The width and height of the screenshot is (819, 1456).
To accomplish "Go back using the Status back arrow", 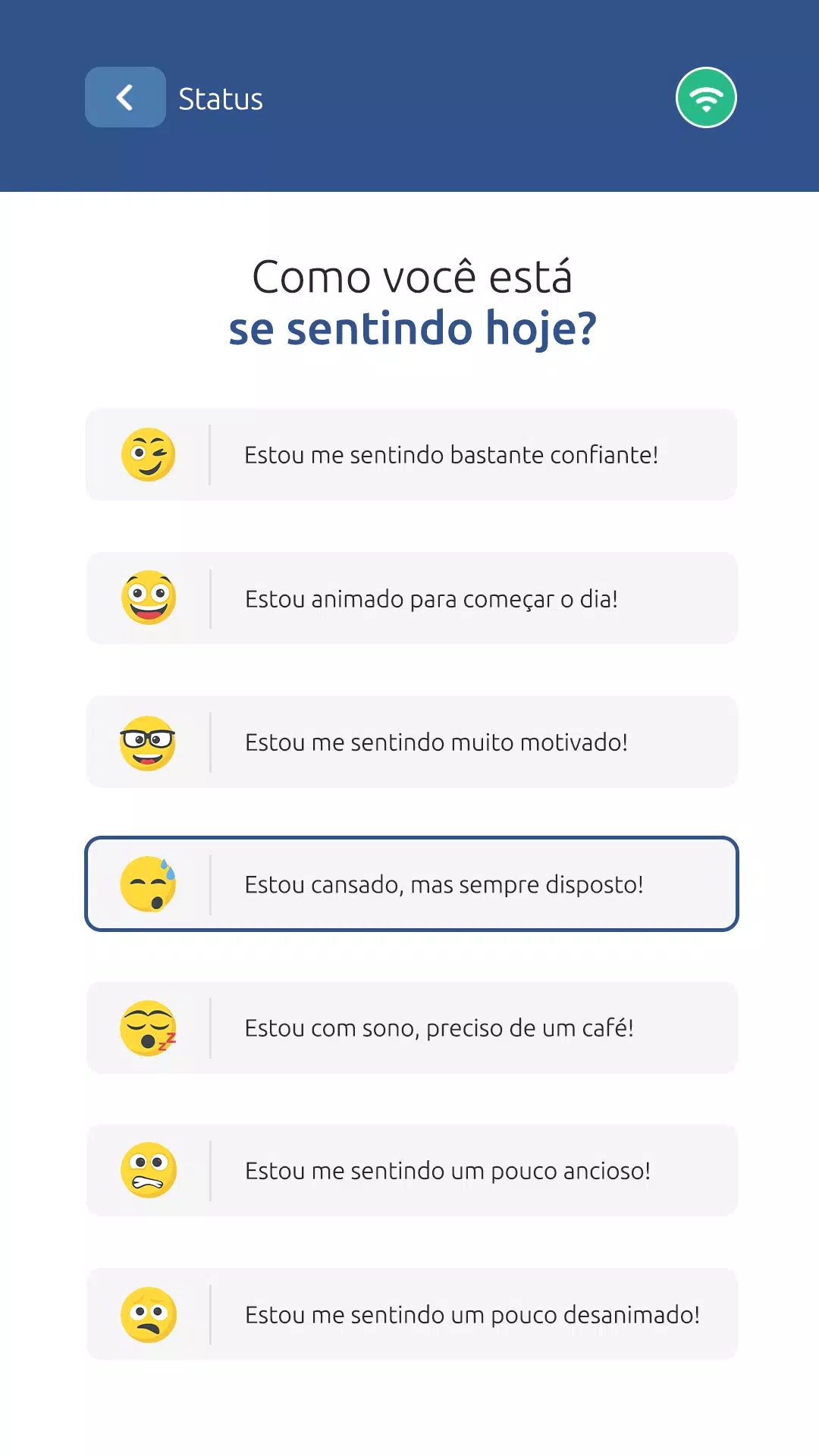I will point(125,97).
